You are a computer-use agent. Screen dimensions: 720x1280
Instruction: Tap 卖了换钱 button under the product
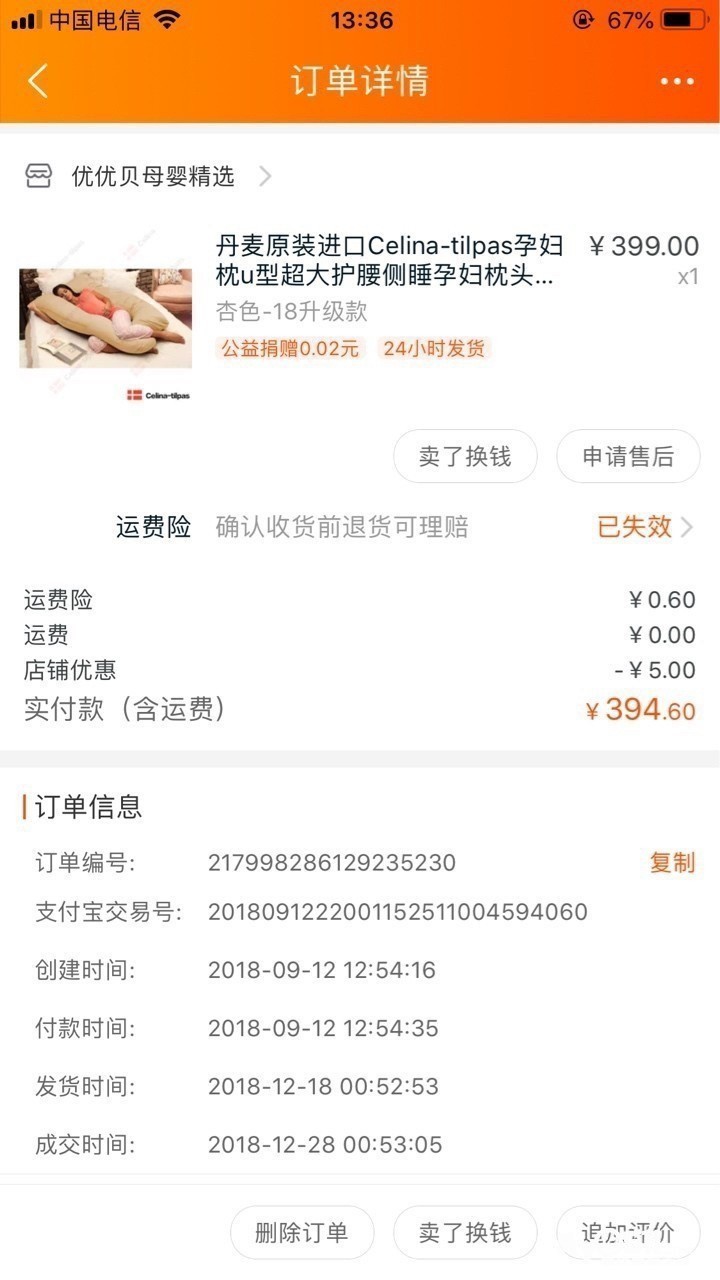[465, 457]
